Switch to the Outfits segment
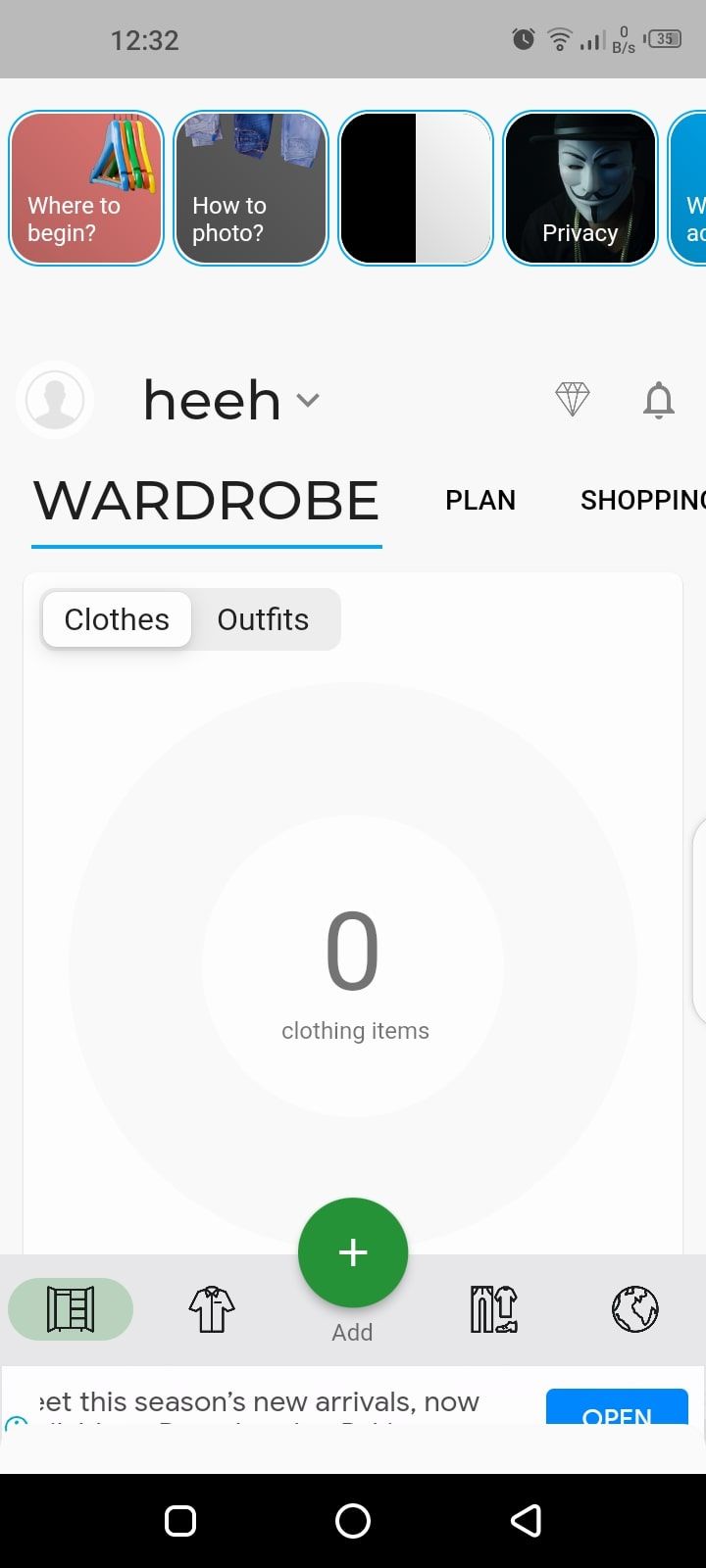The image size is (706, 1568). click(x=263, y=619)
